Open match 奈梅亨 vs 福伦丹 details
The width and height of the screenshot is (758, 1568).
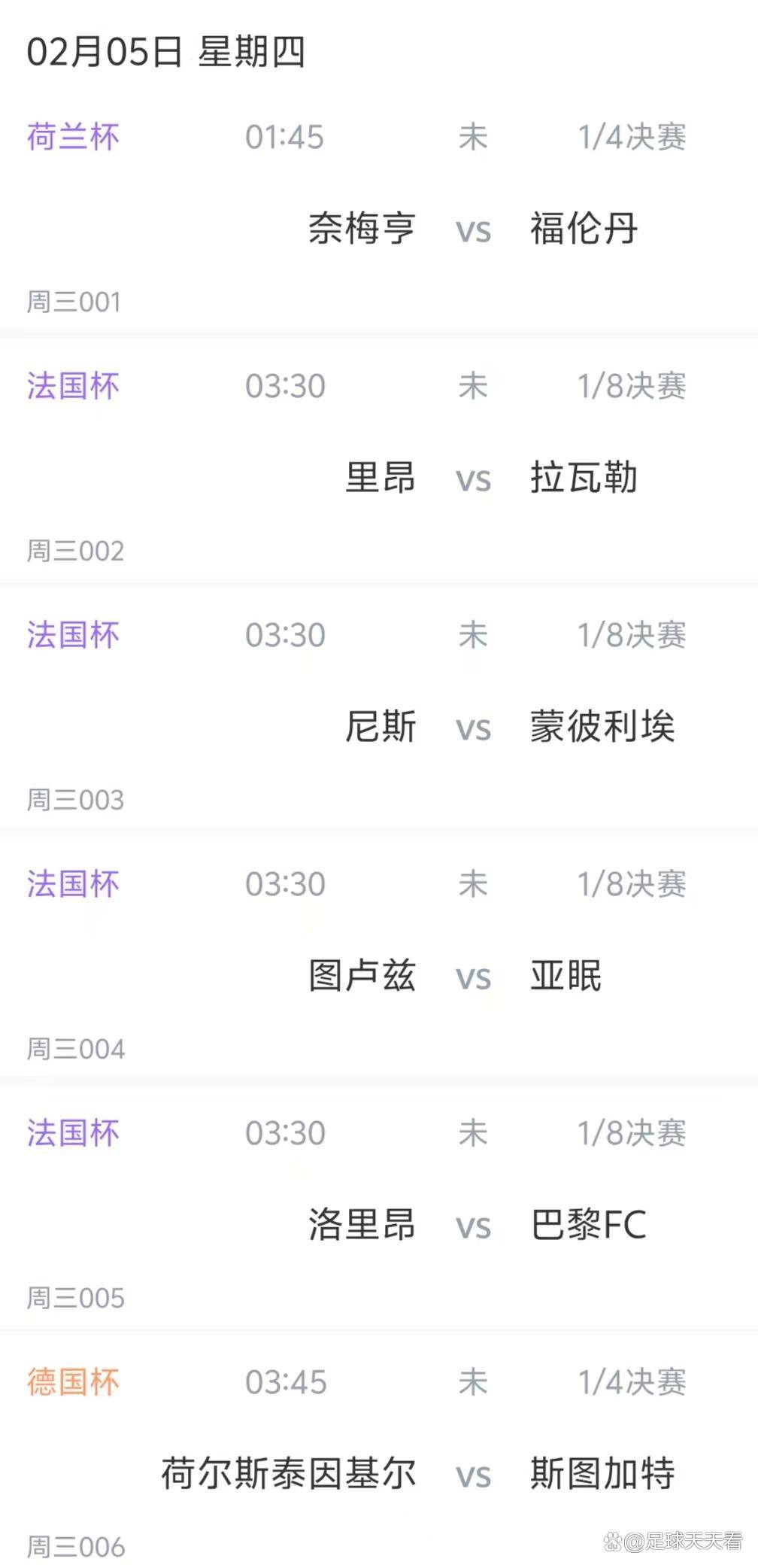tap(474, 229)
